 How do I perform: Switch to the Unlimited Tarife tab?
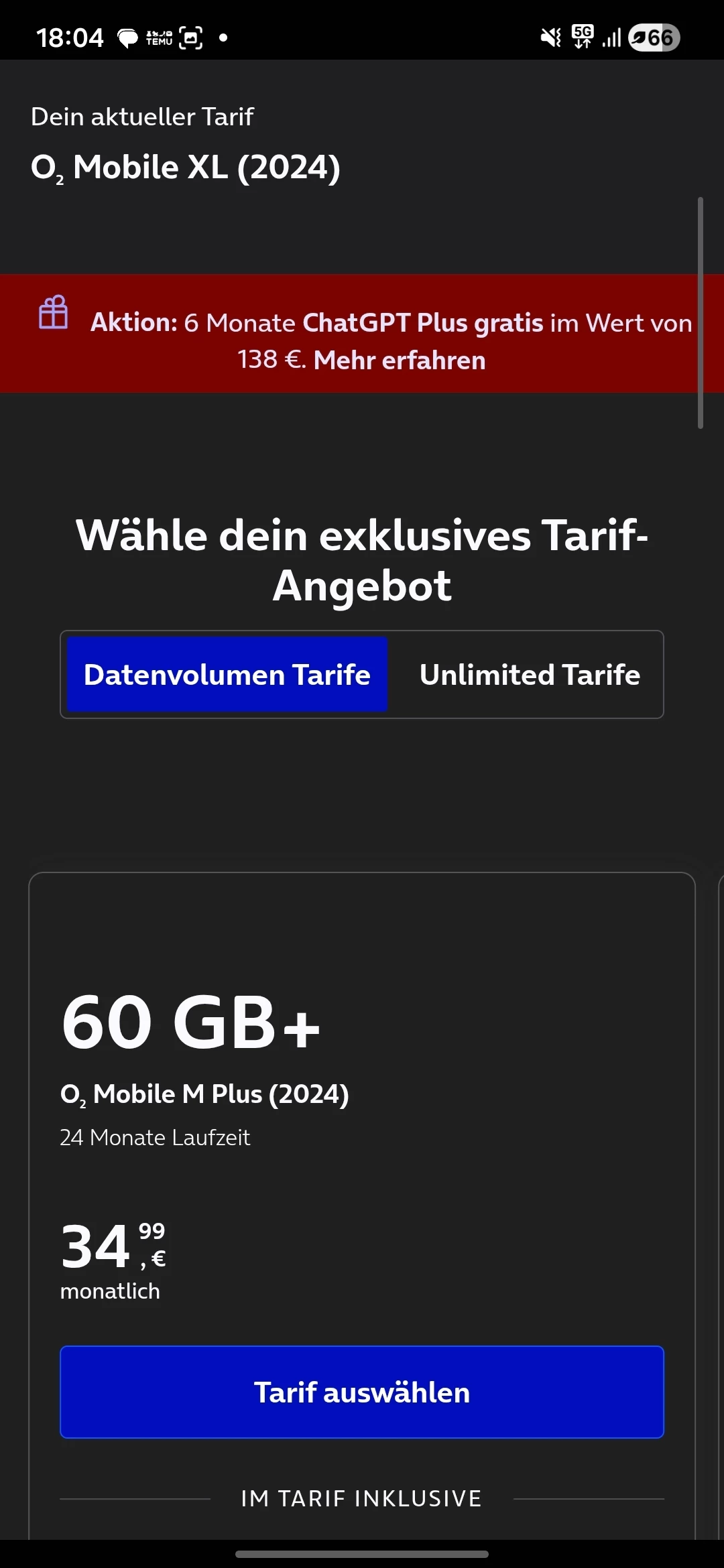coord(529,675)
